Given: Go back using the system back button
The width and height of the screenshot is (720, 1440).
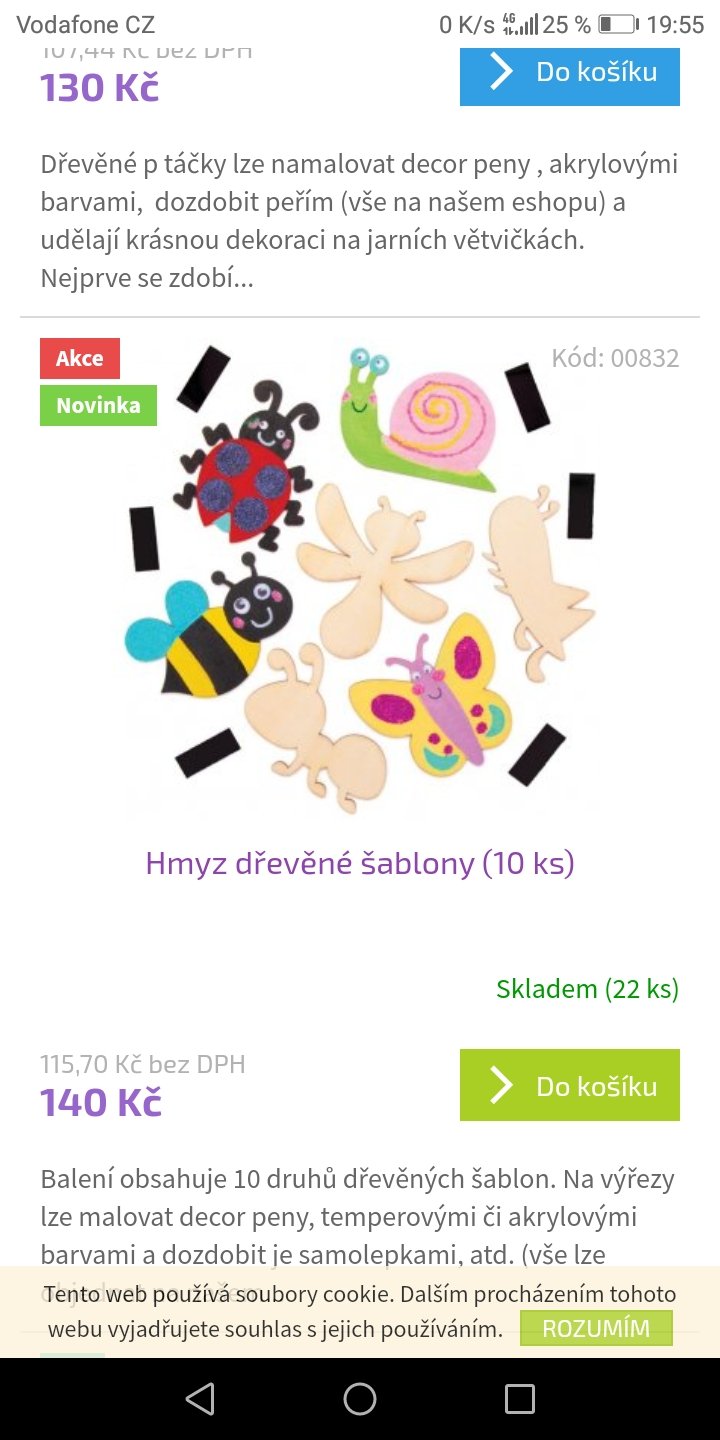Looking at the screenshot, I should click(200, 1399).
